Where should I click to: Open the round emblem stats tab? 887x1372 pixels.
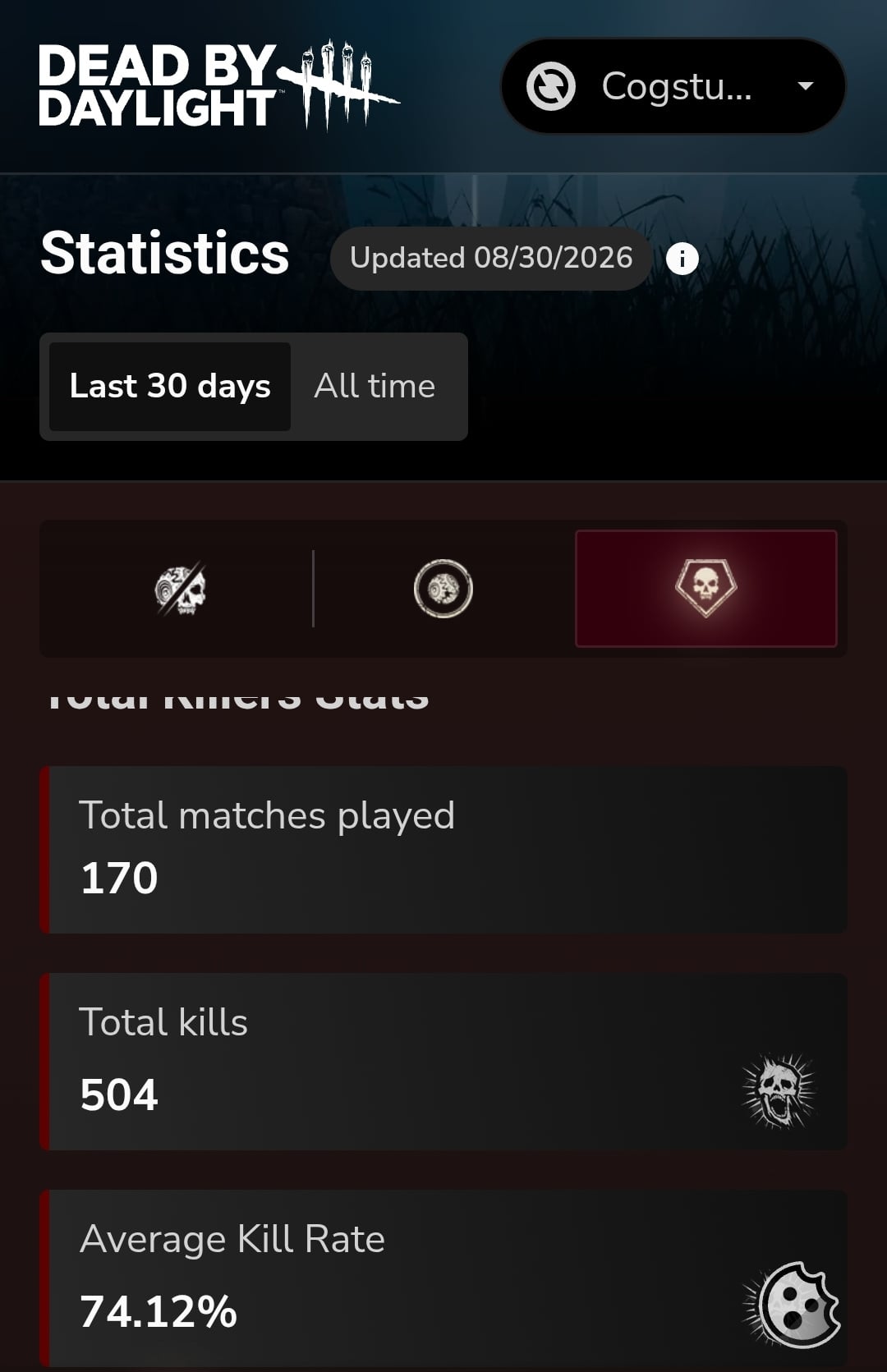click(443, 589)
